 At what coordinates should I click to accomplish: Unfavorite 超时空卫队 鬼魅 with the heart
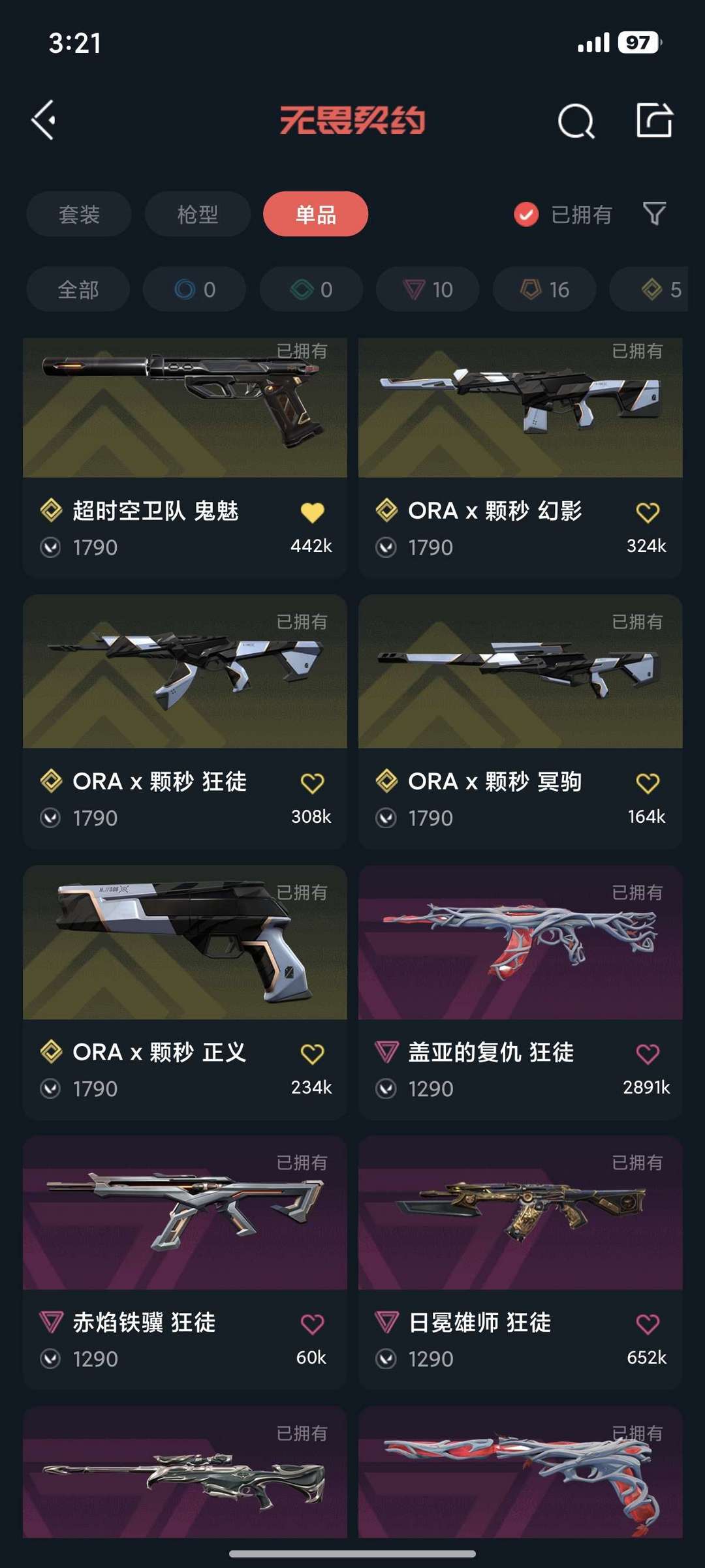point(312,513)
